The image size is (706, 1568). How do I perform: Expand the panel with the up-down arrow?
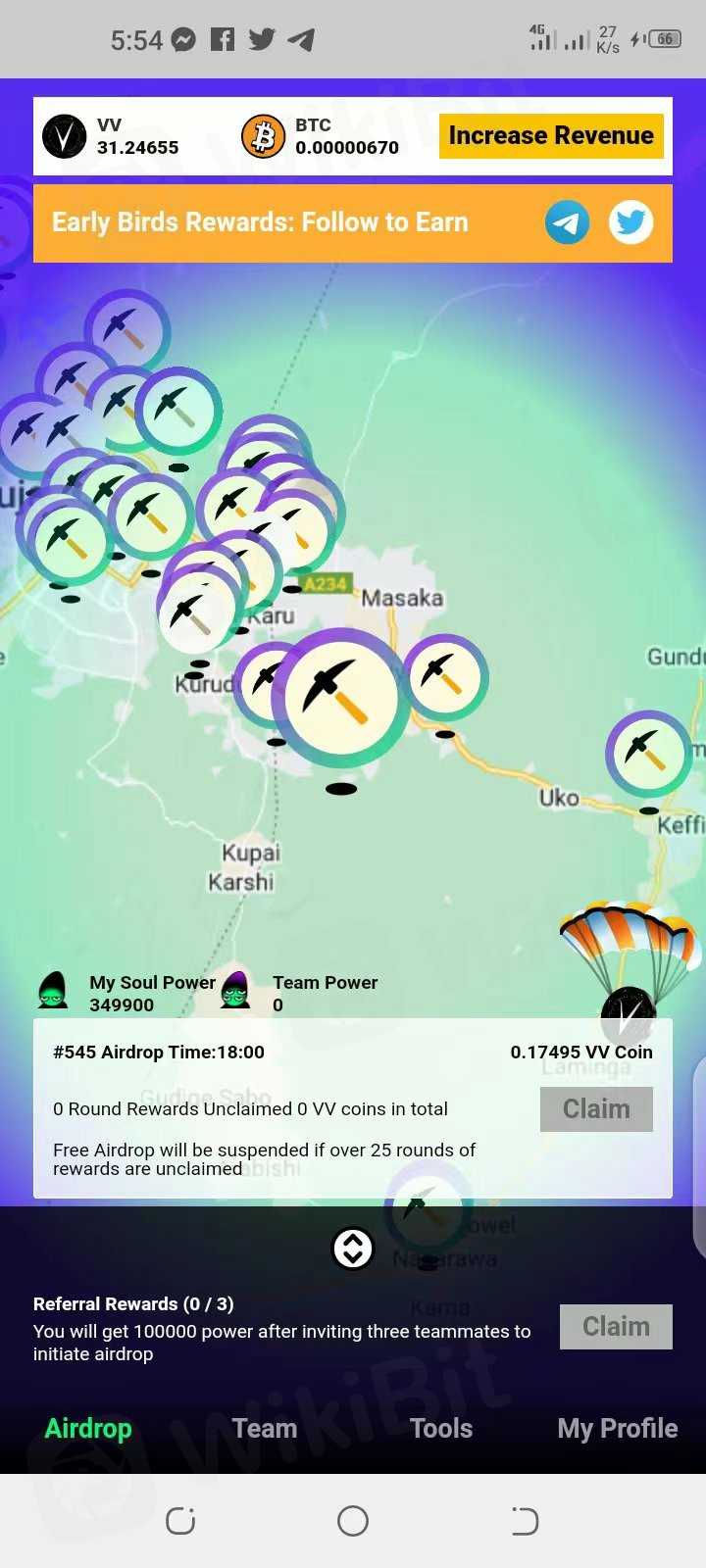(x=353, y=1248)
